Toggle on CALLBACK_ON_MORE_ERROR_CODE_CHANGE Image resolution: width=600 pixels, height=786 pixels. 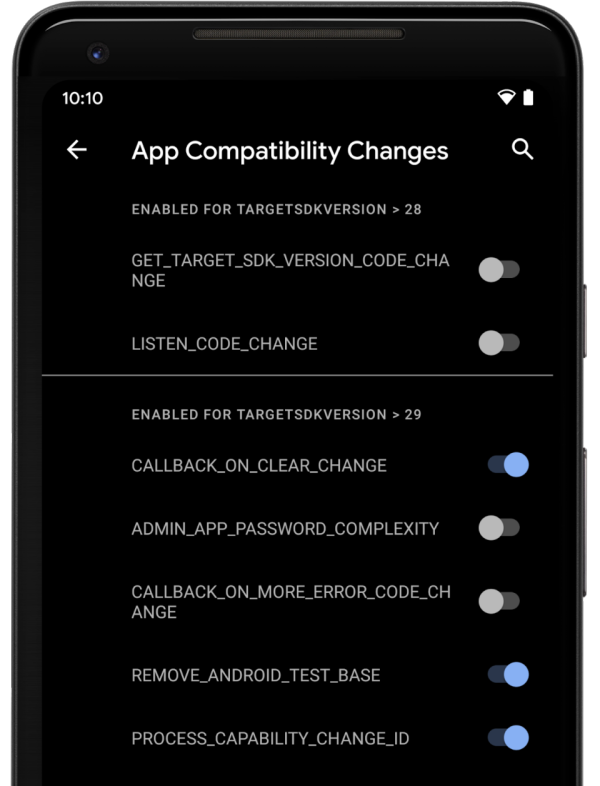(499, 601)
